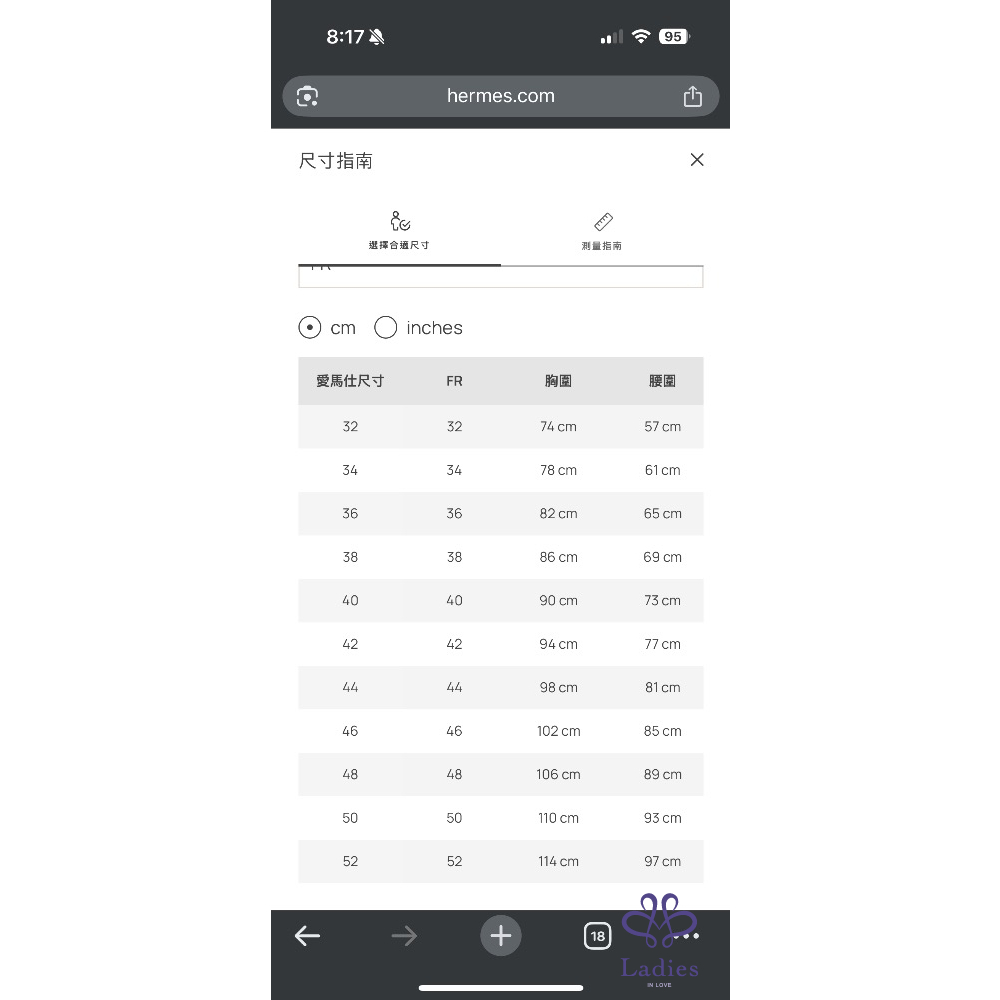
Task: Select the inches unit option
Action: [x=386, y=328]
